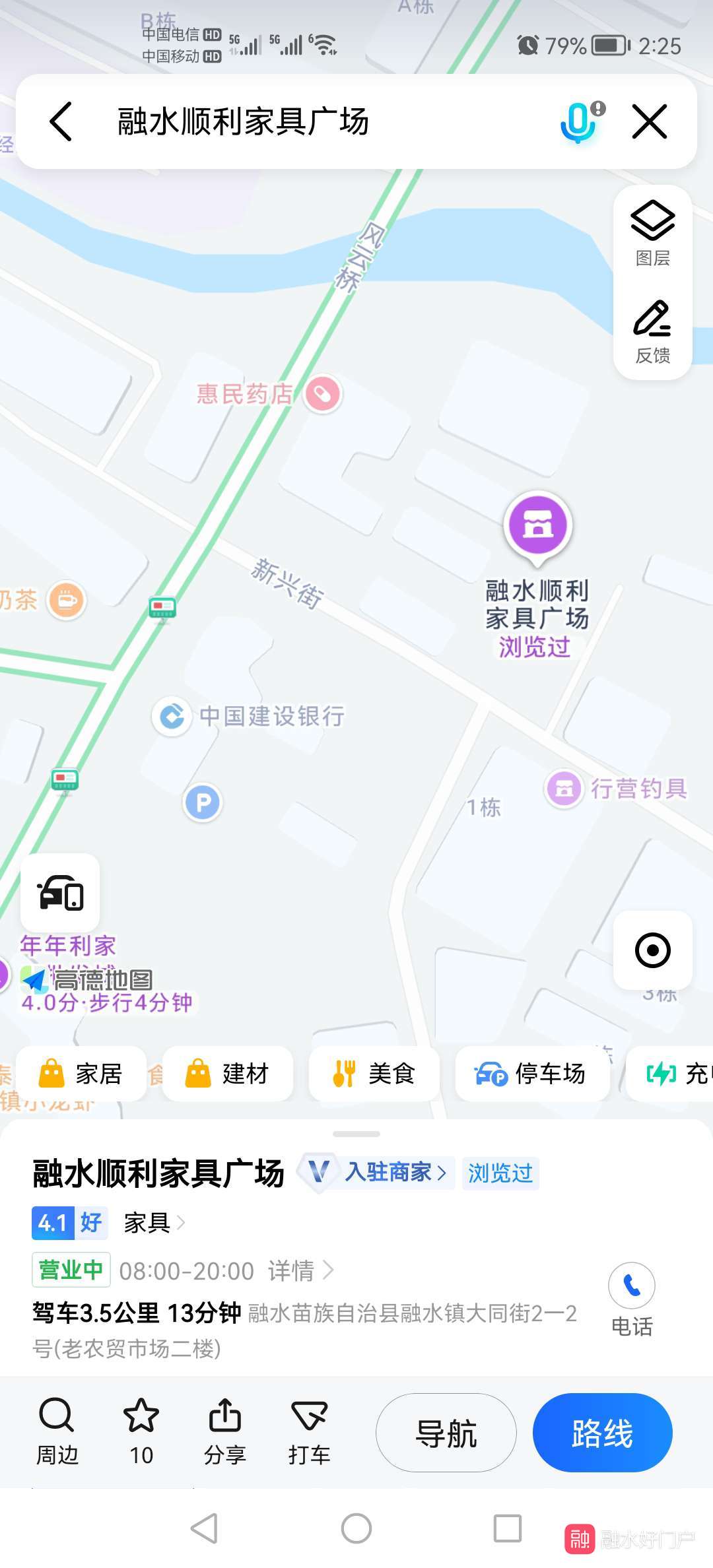713x1568 pixels.
Task: Open the 入驻商家 merchant link
Action: coord(393,1172)
